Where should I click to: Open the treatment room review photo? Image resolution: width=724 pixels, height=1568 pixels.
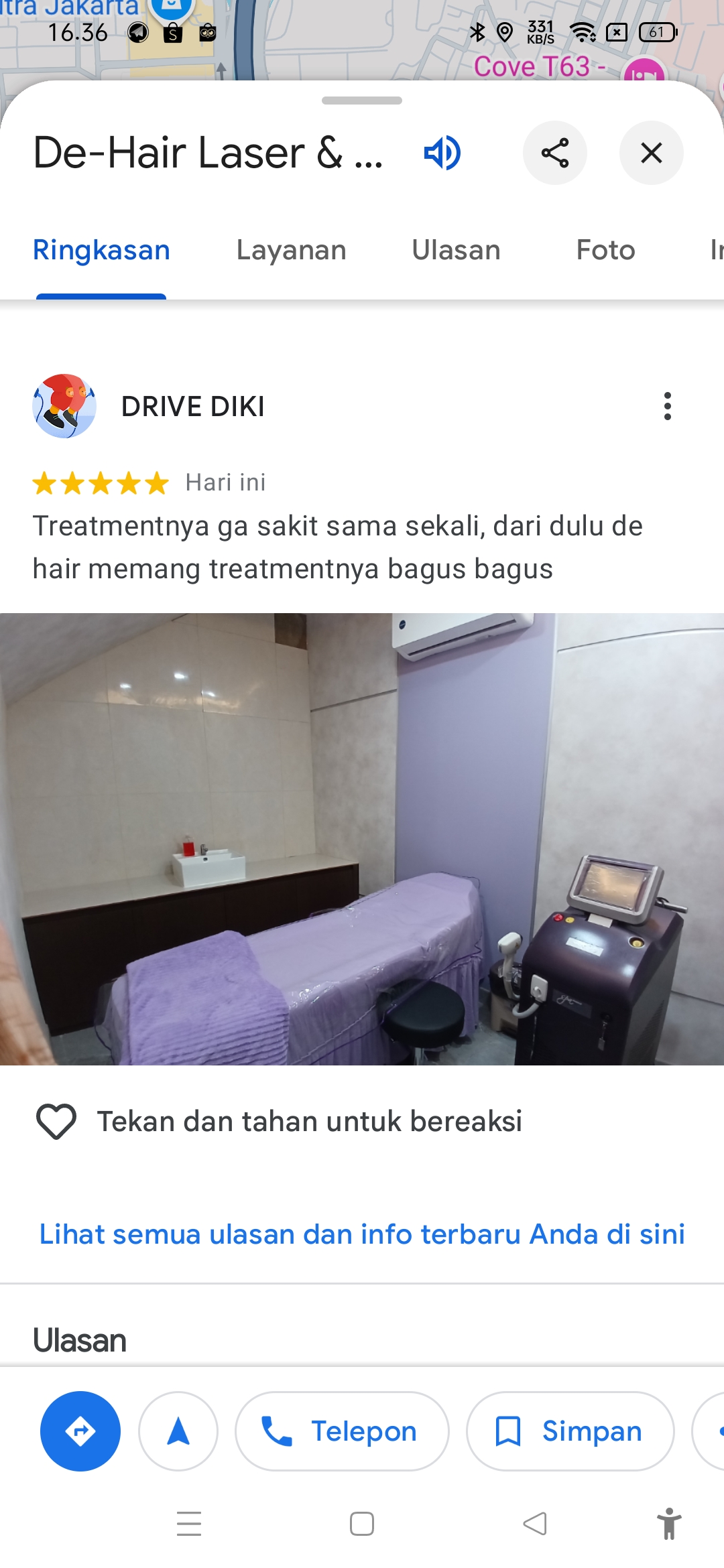coord(362,839)
